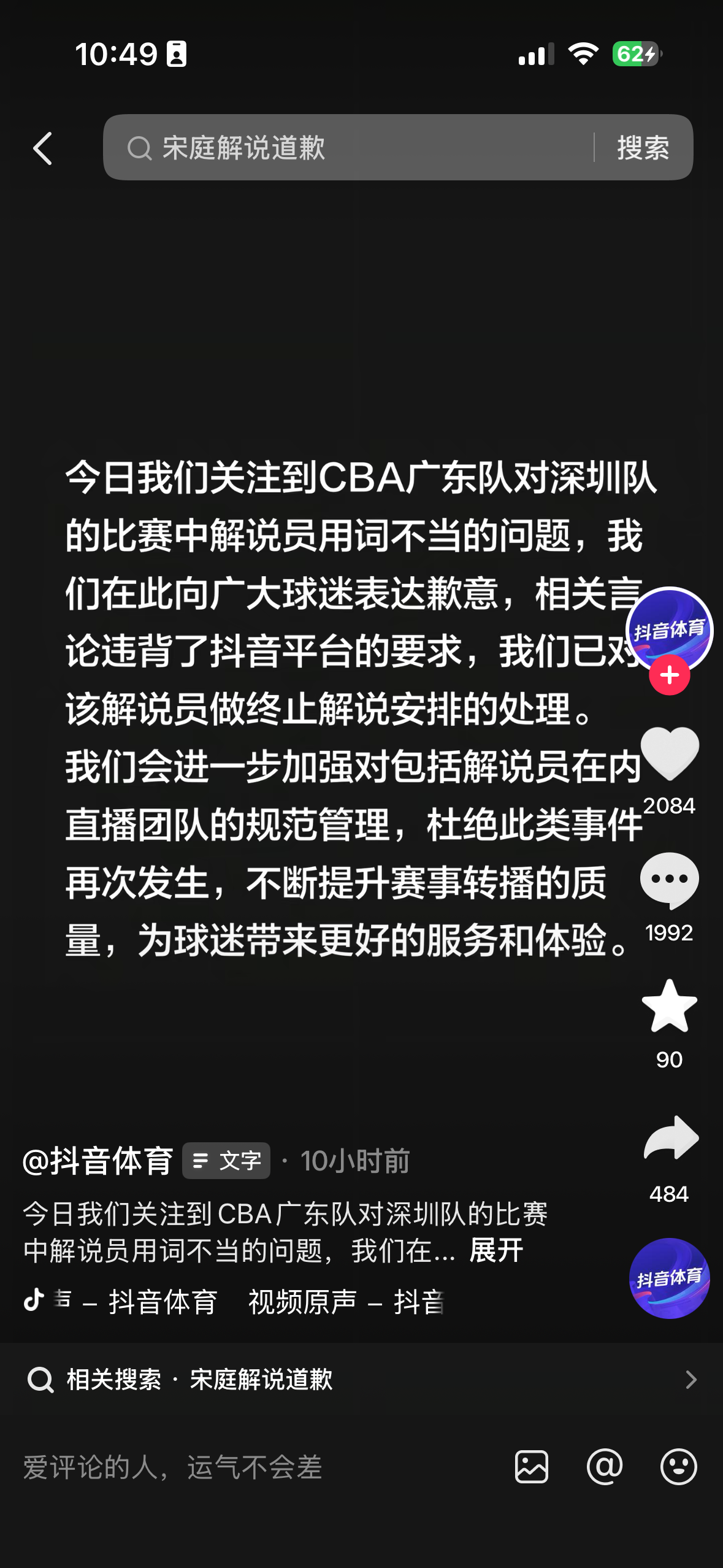Tap the comment box 爱评论的人
723x1568 pixels.
coord(245,1467)
